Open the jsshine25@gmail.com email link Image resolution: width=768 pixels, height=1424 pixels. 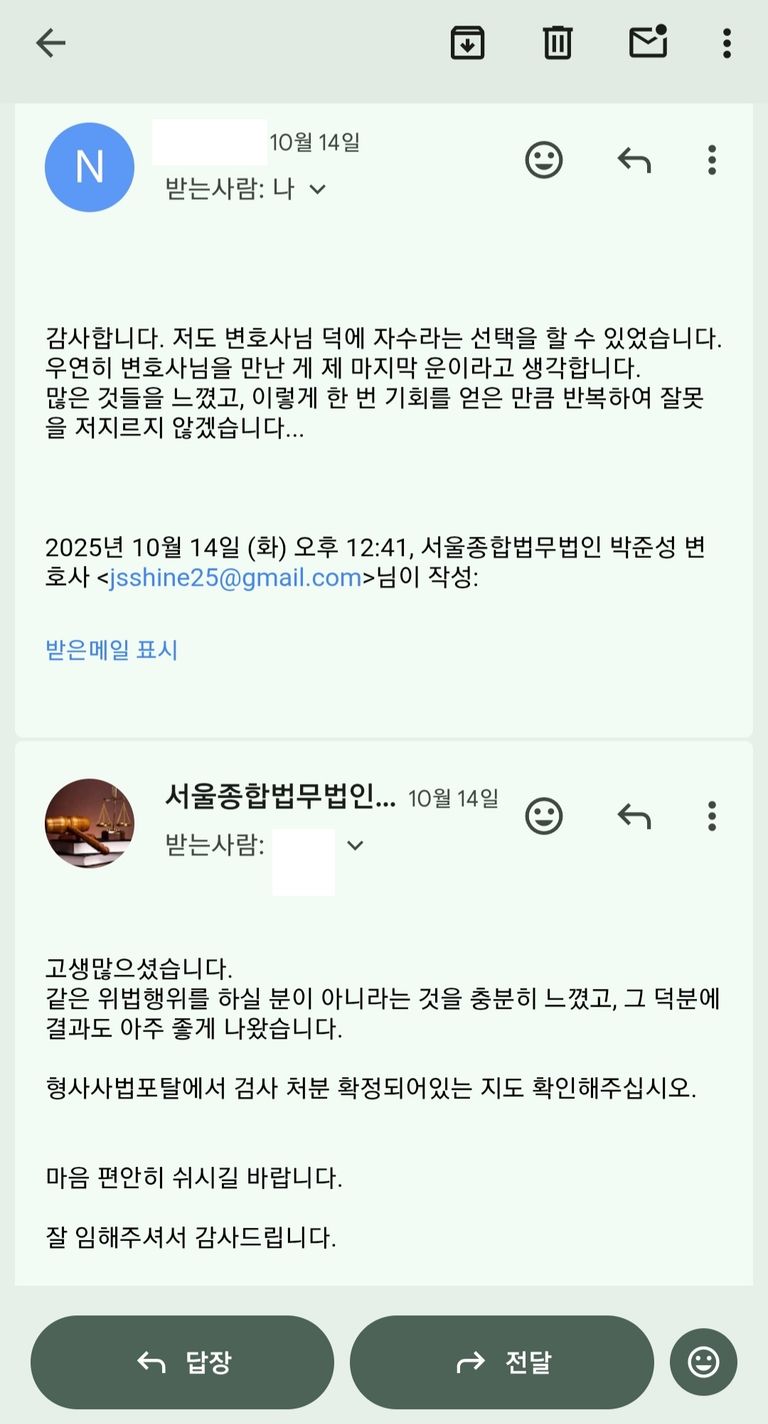[x=235, y=577]
